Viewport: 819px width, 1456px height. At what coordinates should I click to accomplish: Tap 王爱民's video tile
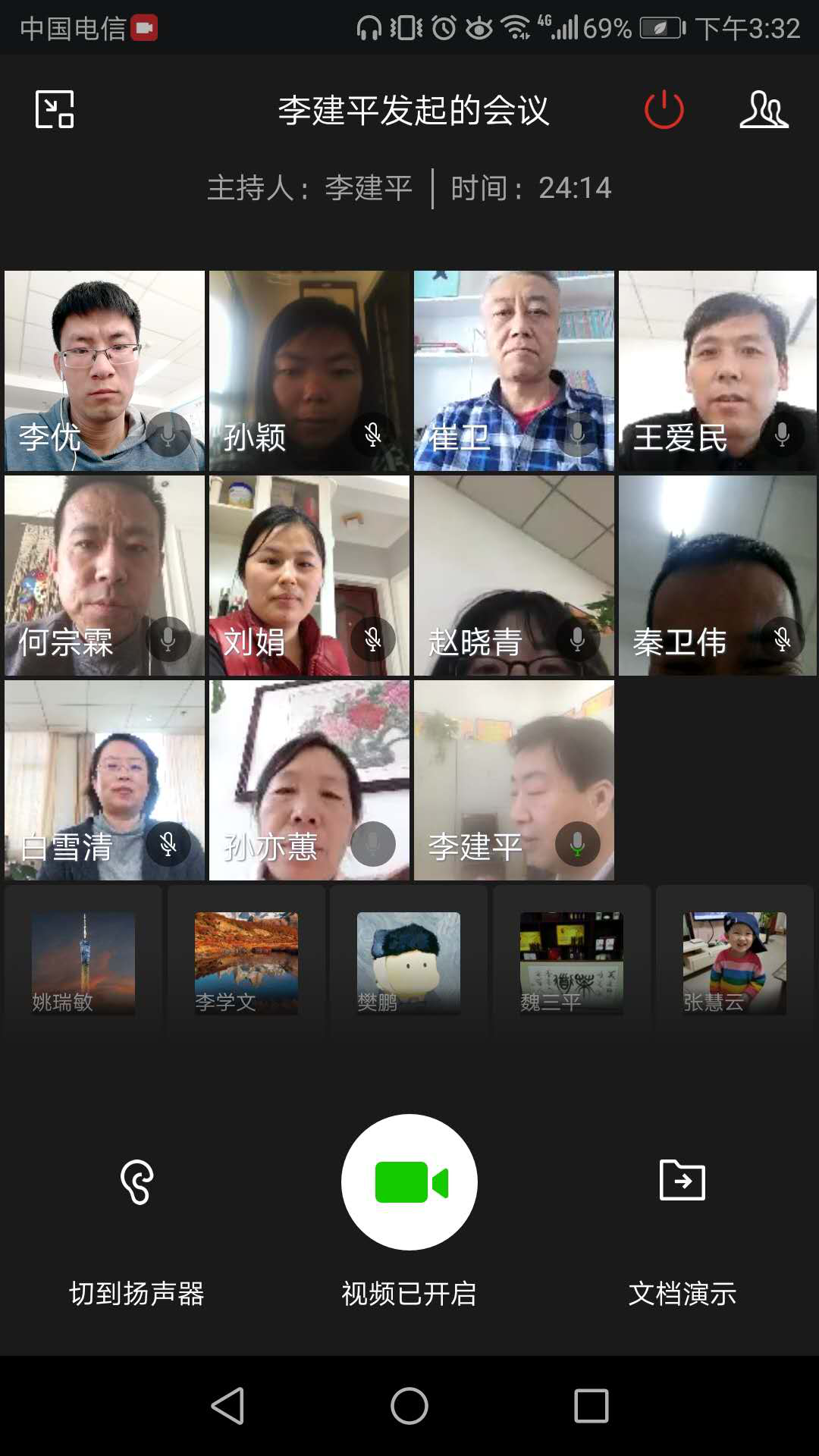[717, 371]
